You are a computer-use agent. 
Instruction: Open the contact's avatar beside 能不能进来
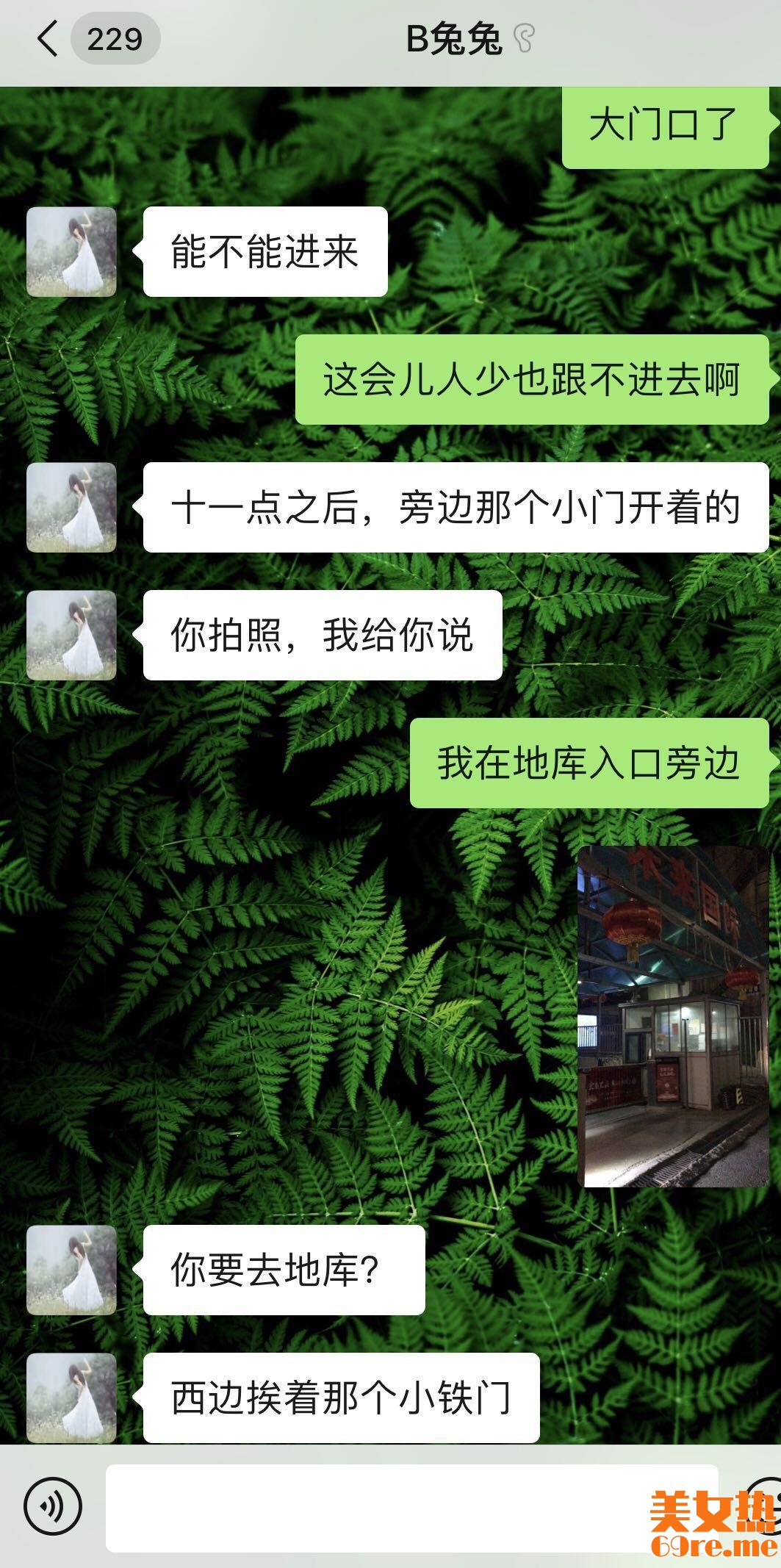tap(71, 252)
